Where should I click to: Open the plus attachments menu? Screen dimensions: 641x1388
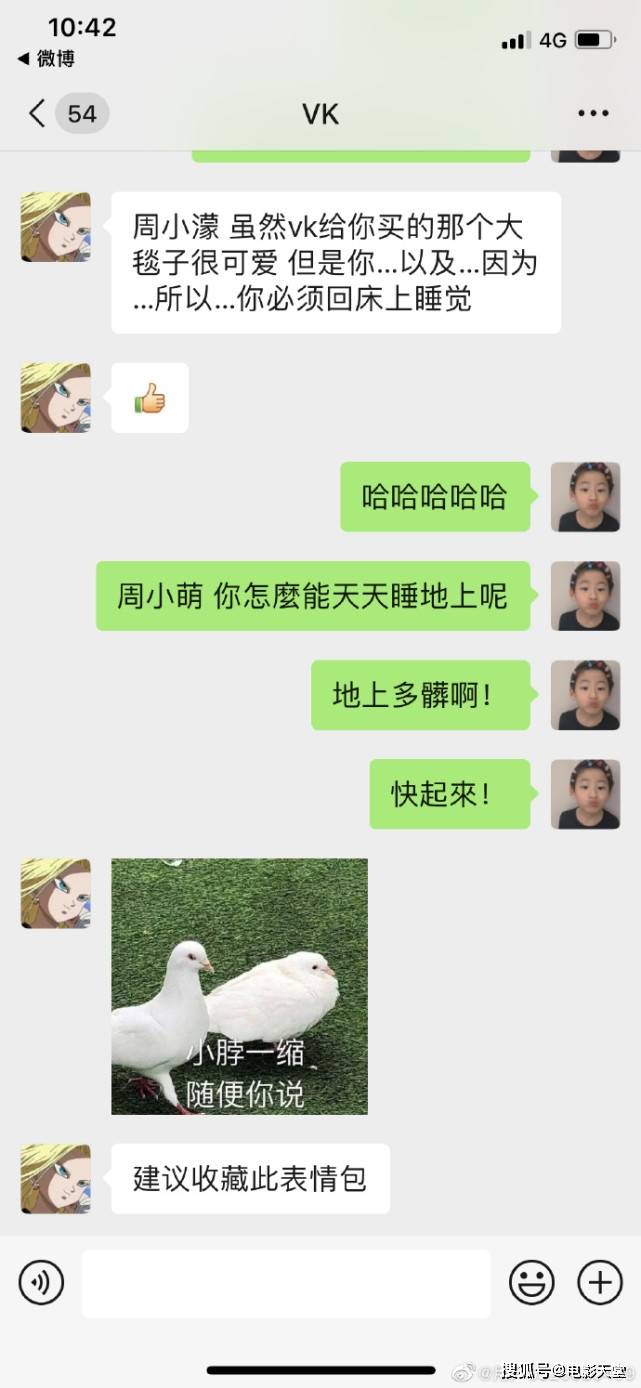(x=600, y=1282)
